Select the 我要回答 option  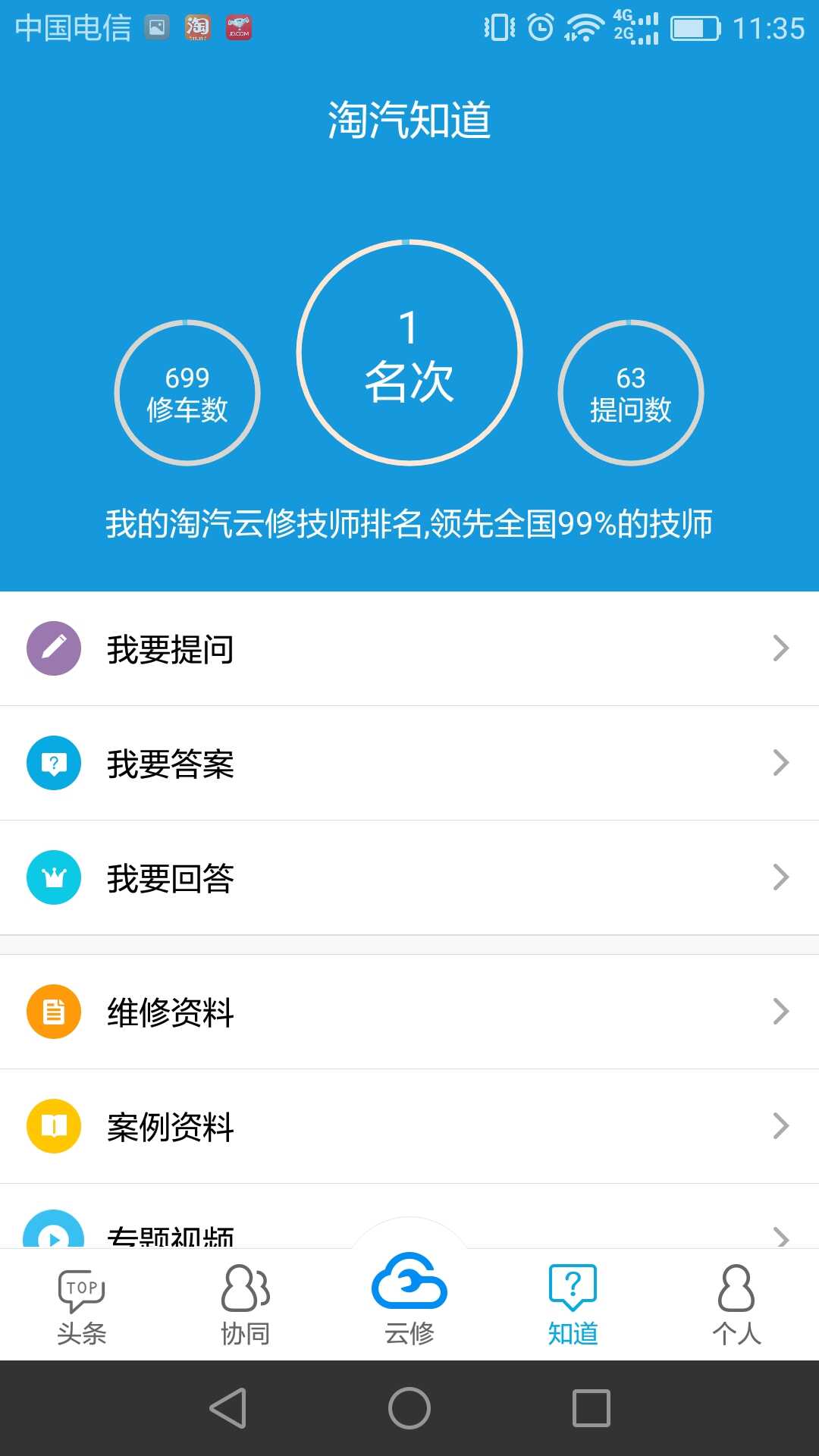(x=409, y=877)
